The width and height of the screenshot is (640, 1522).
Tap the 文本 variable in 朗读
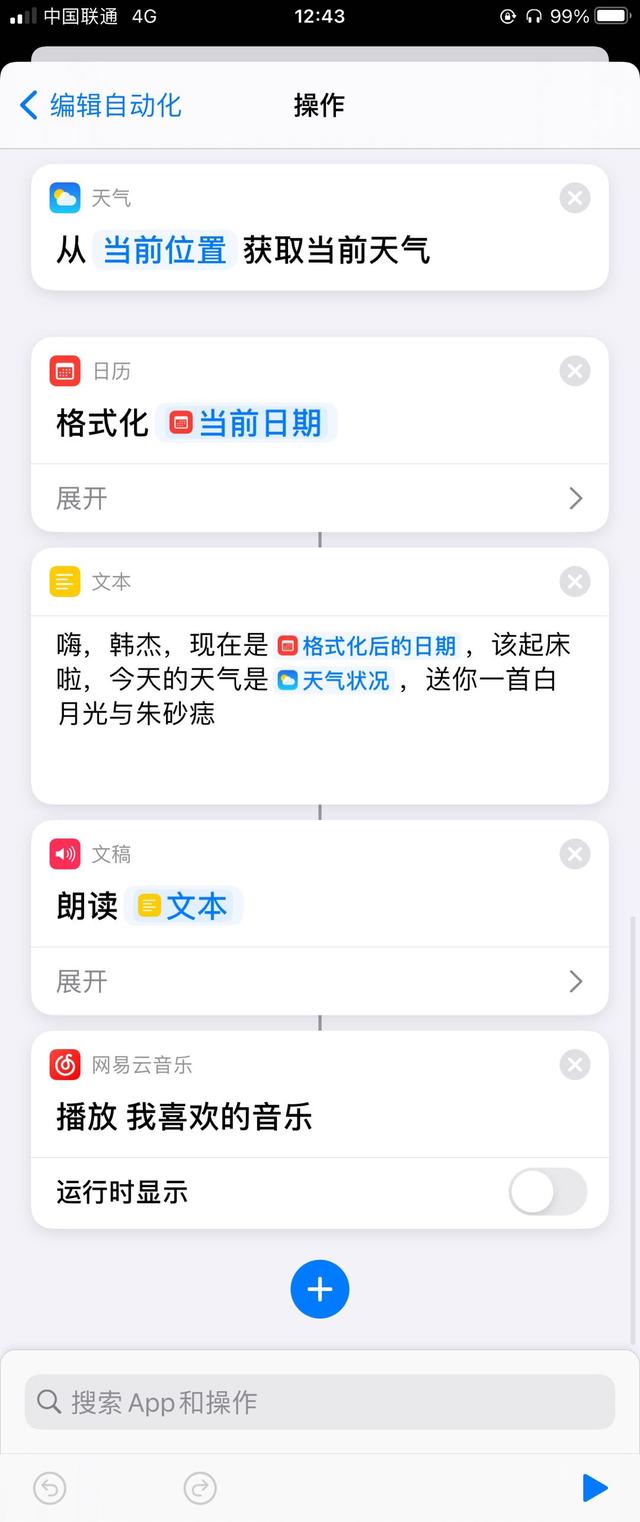click(x=183, y=906)
